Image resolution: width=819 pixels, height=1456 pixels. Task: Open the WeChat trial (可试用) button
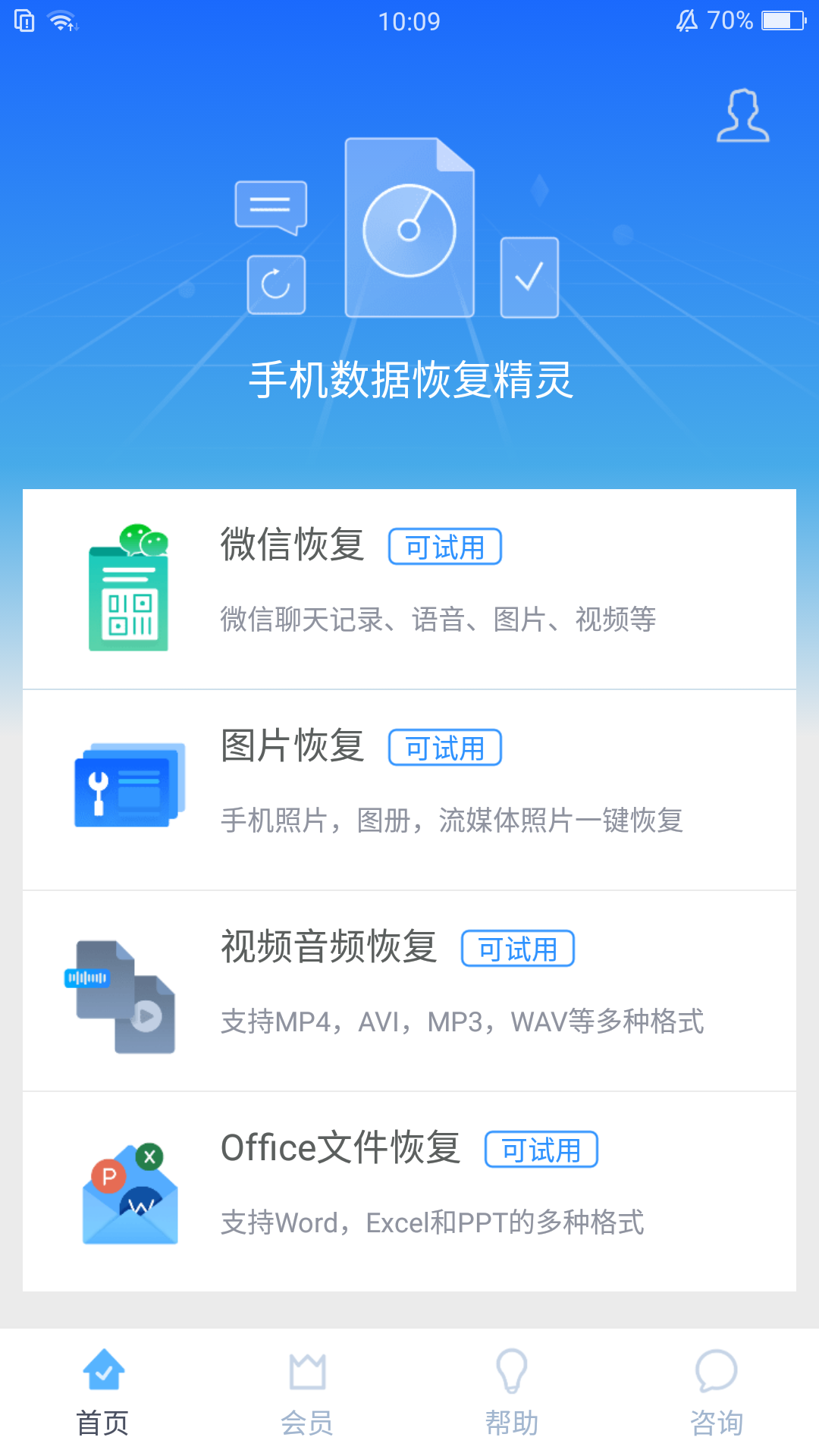coord(444,546)
